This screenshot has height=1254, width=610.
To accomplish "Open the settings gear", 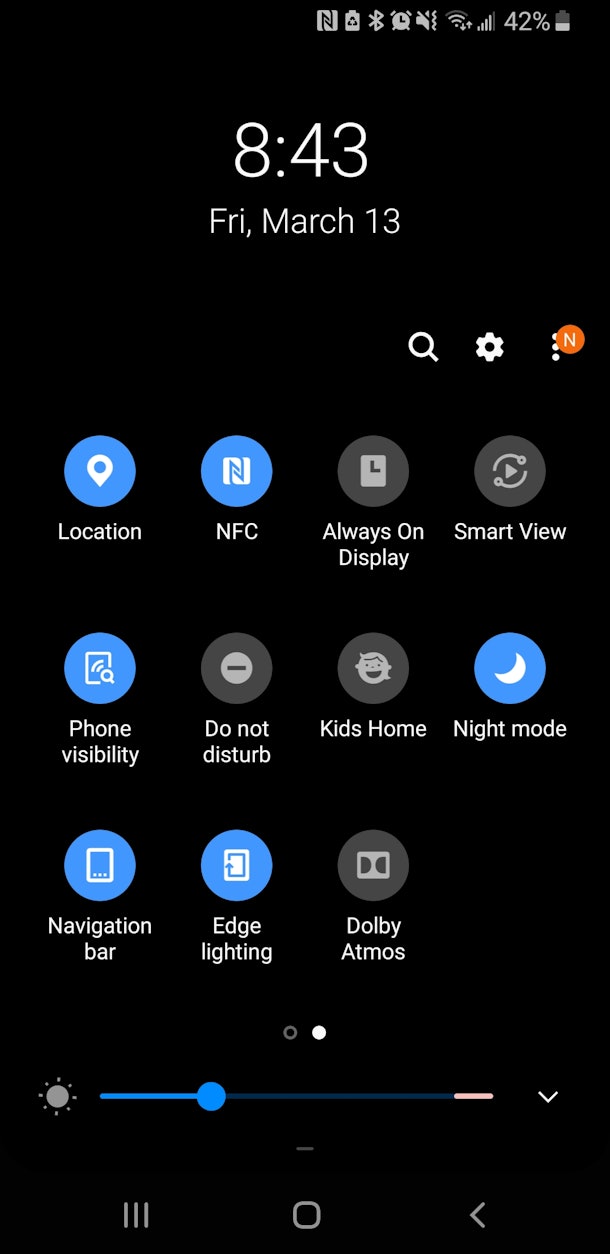I will tap(489, 347).
